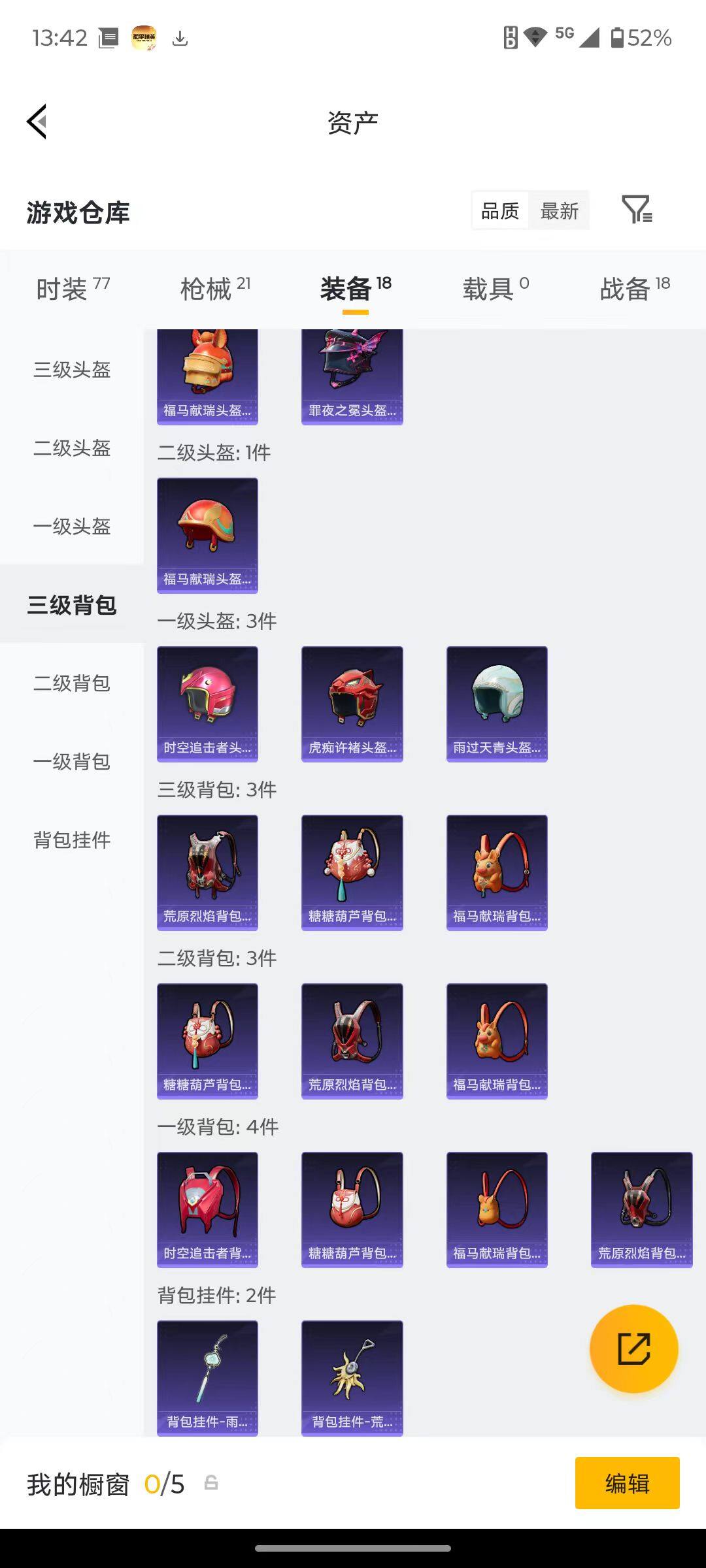Screen dimensions: 706x1568
Task: Open the 福马献瑞头盔 helmet item
Action: coord(207,536)
